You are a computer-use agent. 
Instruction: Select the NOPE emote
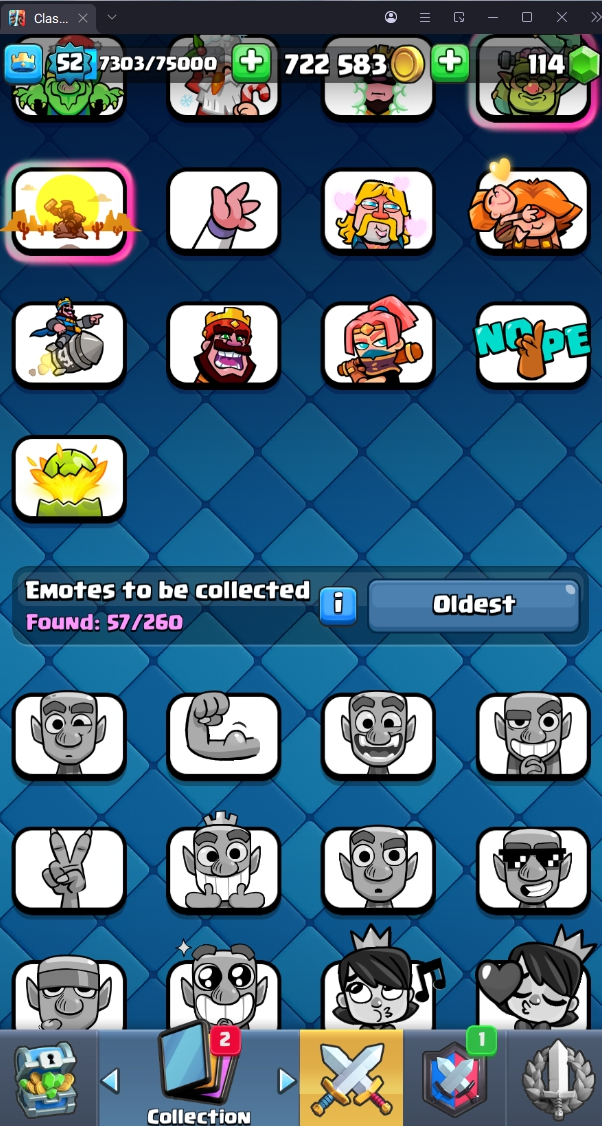pos(533,344)
